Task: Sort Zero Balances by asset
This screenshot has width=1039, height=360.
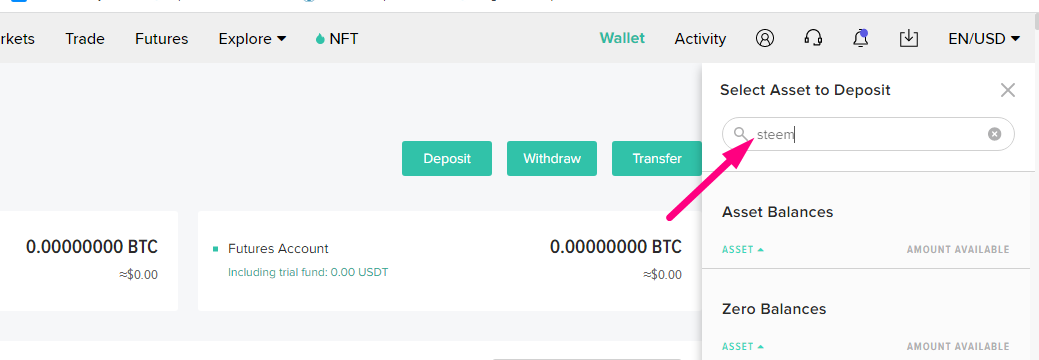Action: click(x=743, y=347)
